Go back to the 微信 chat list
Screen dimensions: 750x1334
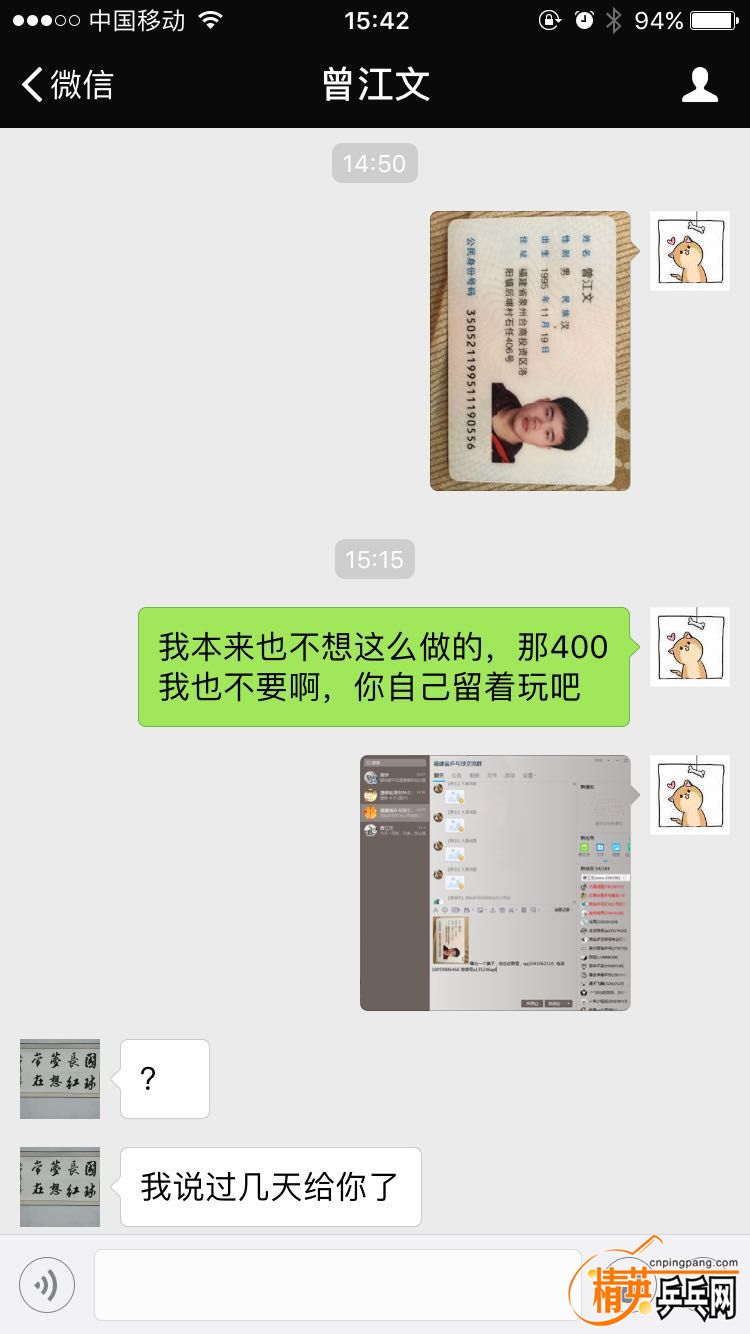[x=68, y=85]
